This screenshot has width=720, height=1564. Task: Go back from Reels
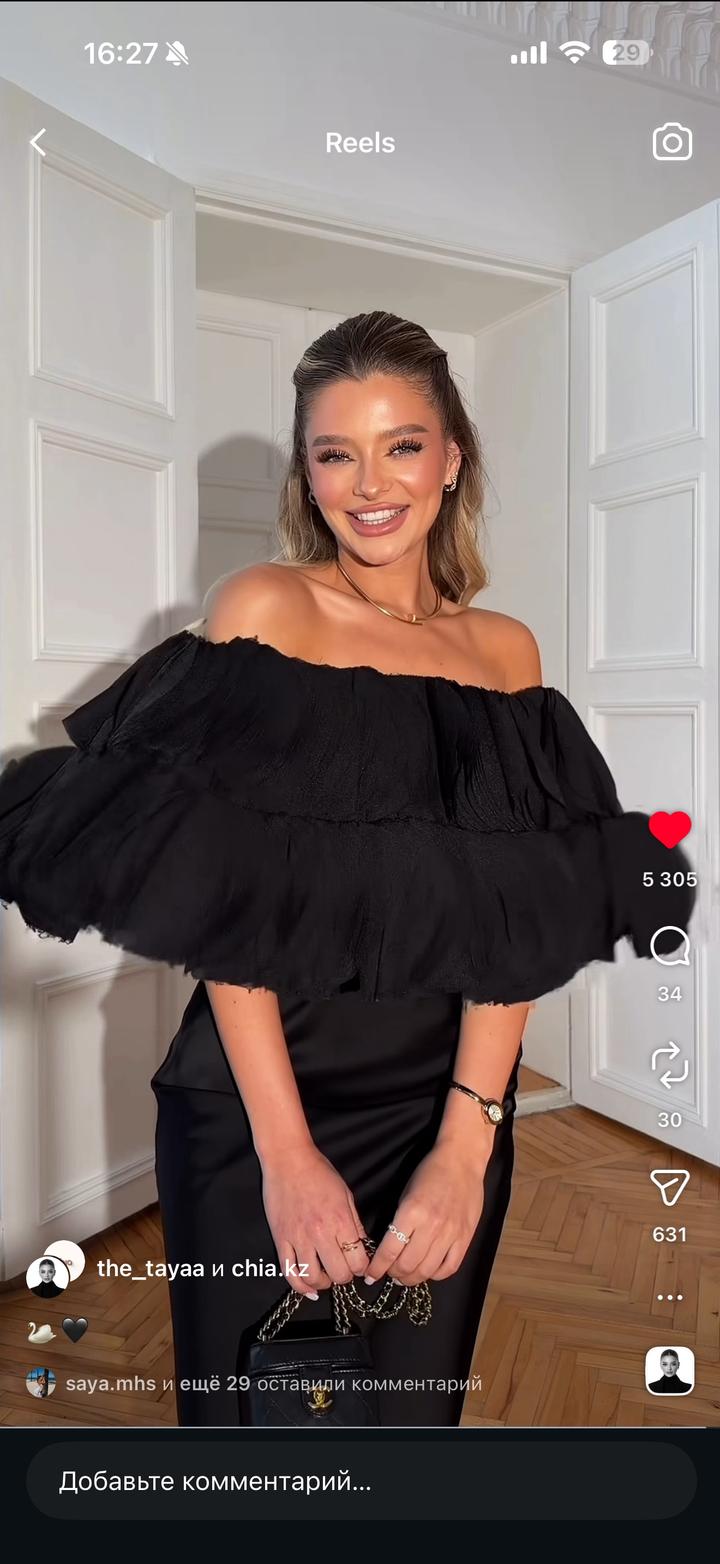click(x=38, y=143)
